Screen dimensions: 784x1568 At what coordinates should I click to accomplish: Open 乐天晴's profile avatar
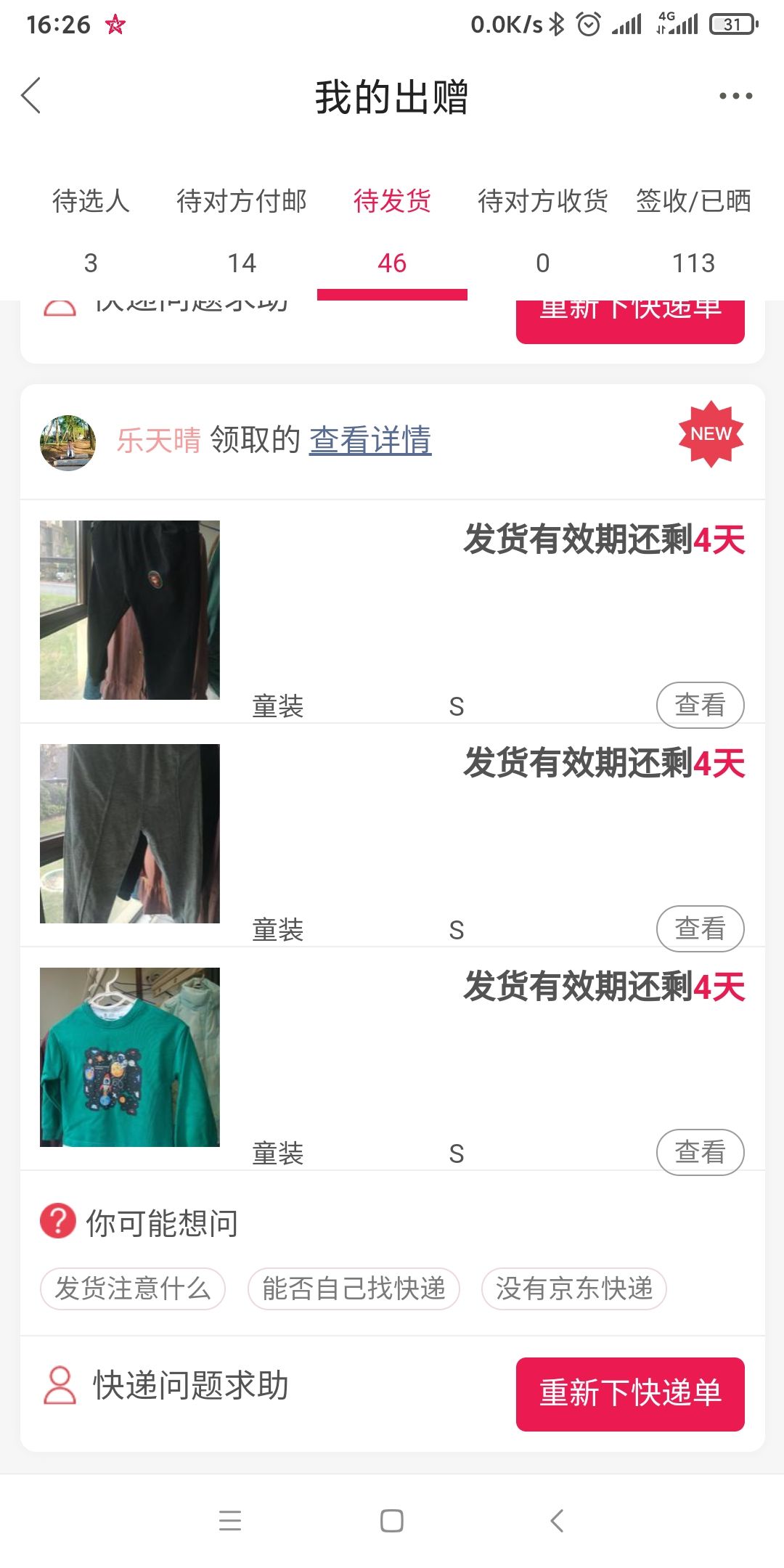(x=68, y=443)
